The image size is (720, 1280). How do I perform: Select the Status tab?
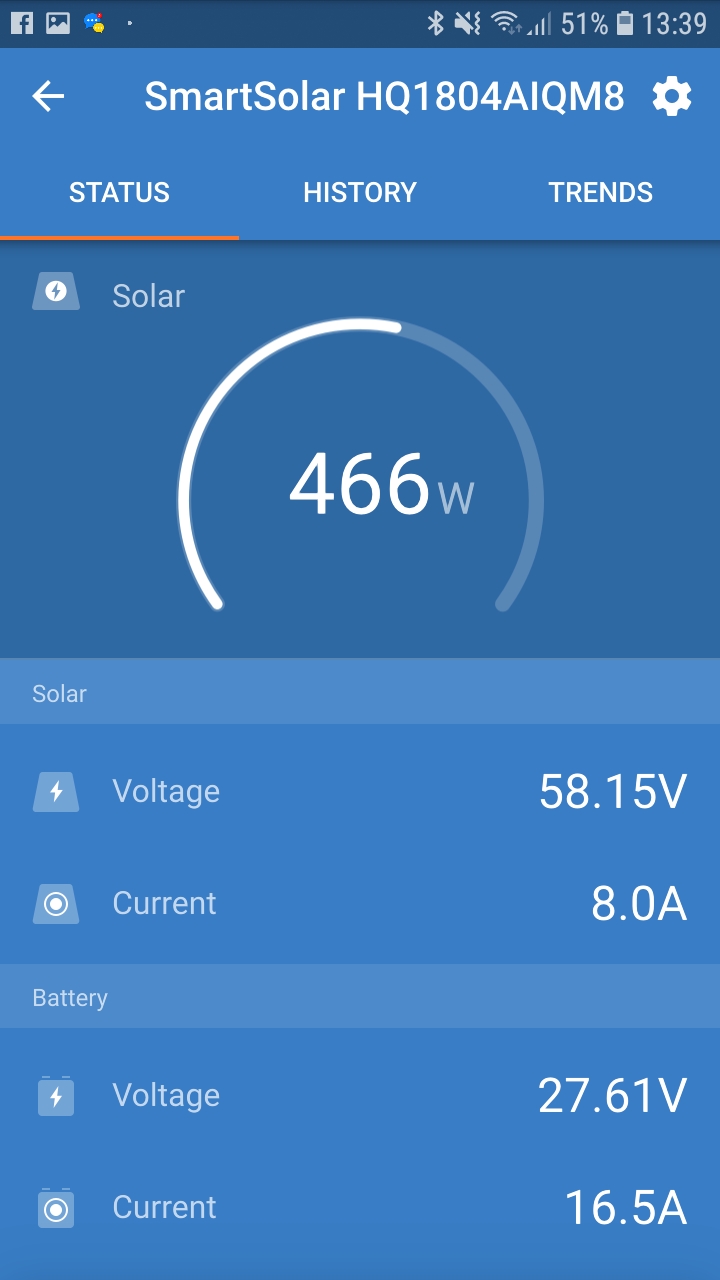click(119, 192)
